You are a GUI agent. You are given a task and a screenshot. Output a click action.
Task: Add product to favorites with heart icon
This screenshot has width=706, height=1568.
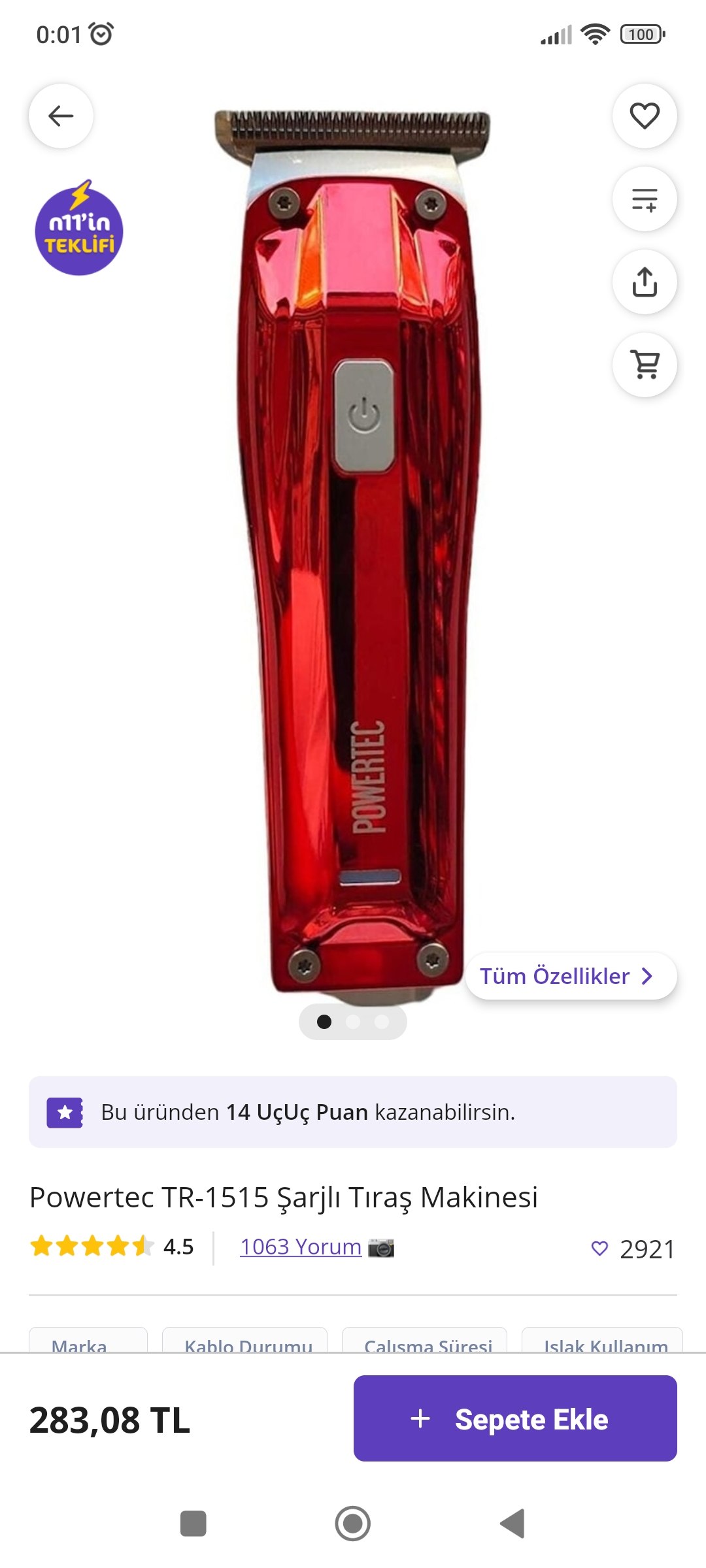tap(644, 116)
